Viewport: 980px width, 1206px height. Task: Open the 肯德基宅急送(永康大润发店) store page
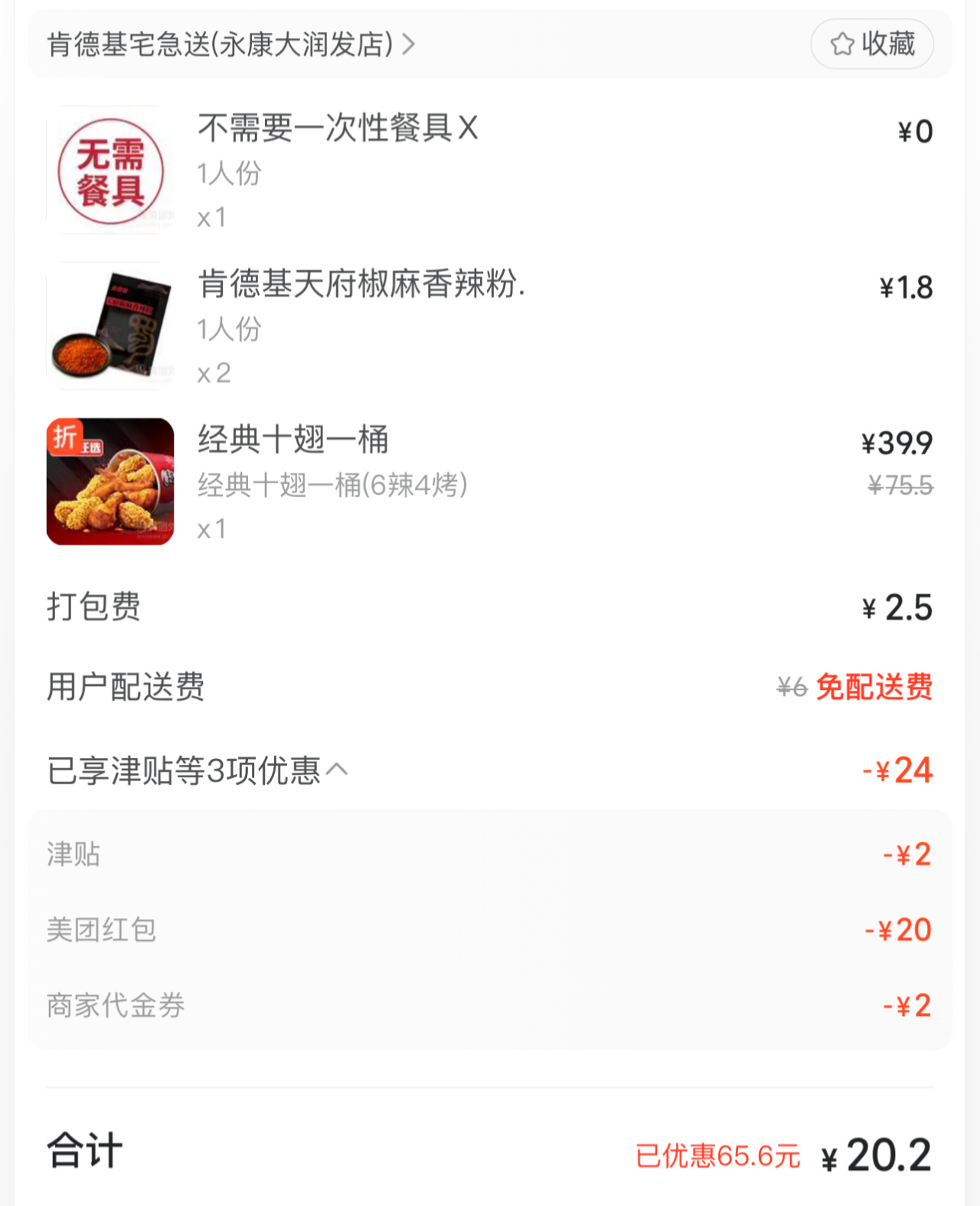[x=230, y=44]
